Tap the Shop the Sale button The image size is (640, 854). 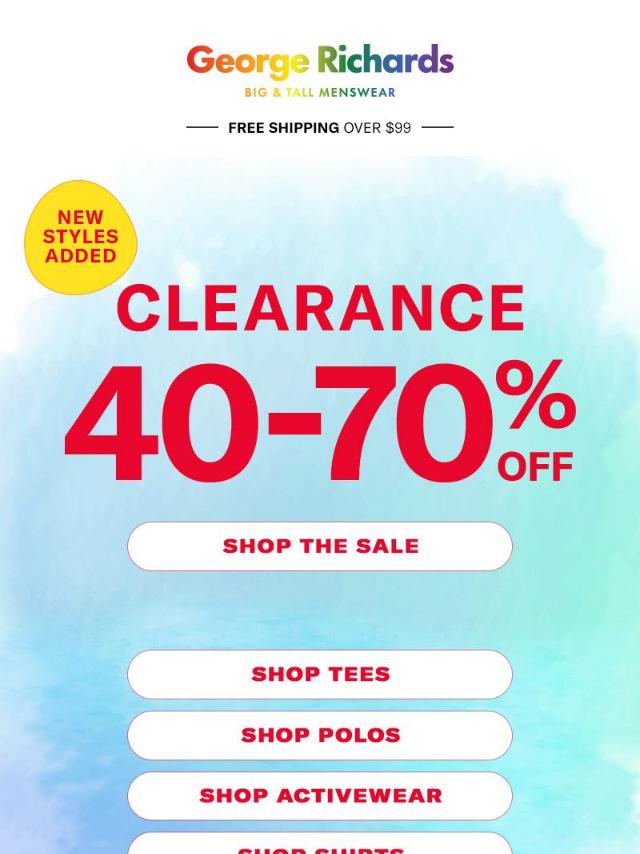[320, 546]
